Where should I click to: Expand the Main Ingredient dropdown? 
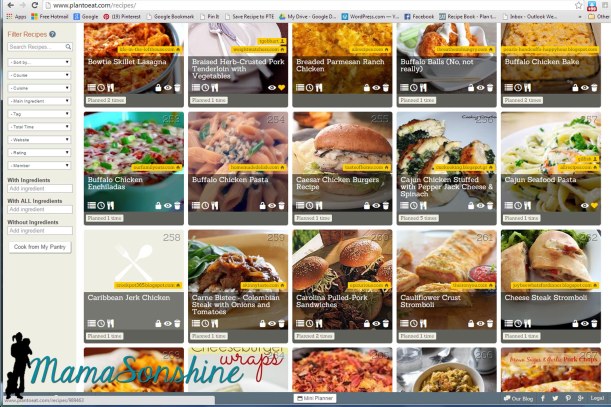coord(39,101)
